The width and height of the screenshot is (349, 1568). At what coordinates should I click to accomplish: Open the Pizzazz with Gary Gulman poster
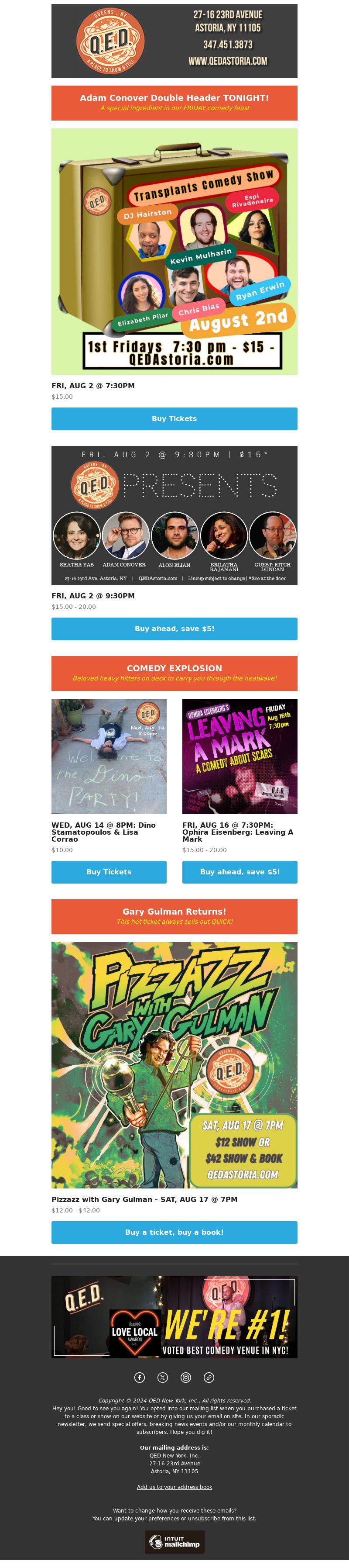tap(174, 1065)
